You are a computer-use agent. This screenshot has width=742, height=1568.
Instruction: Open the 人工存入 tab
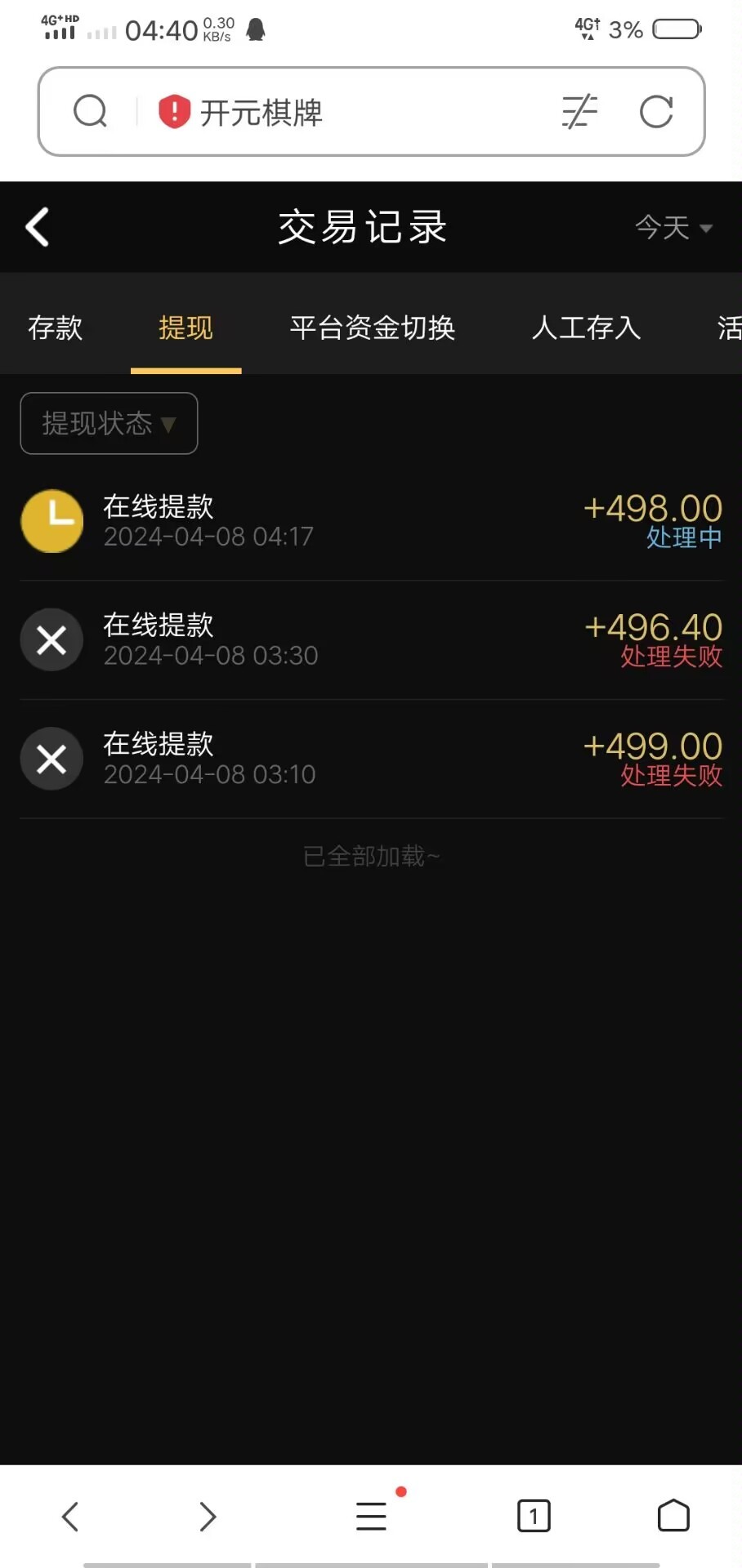(x=586, y=328)
